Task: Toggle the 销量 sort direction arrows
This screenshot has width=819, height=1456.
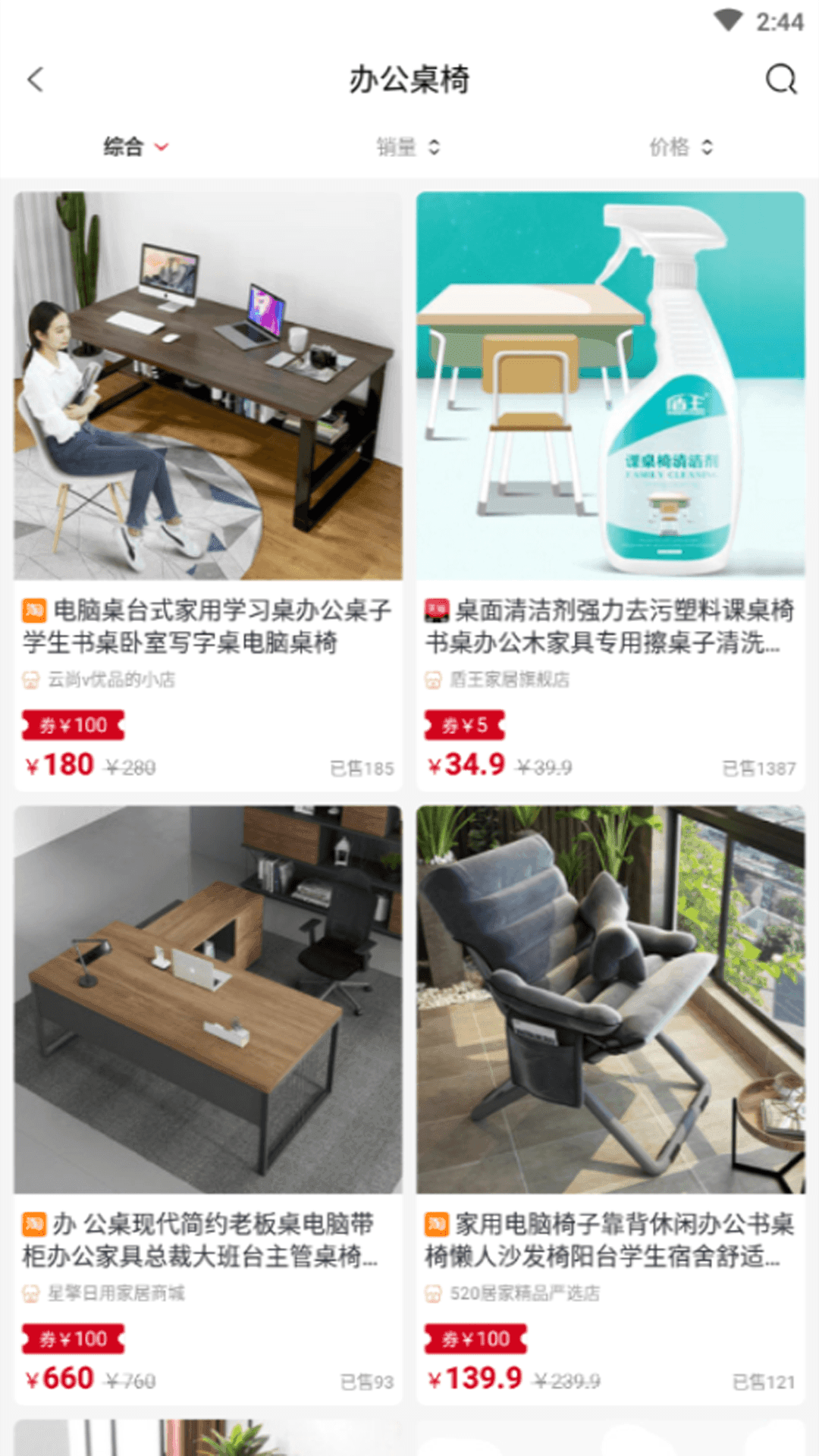Action: point(435,149)
